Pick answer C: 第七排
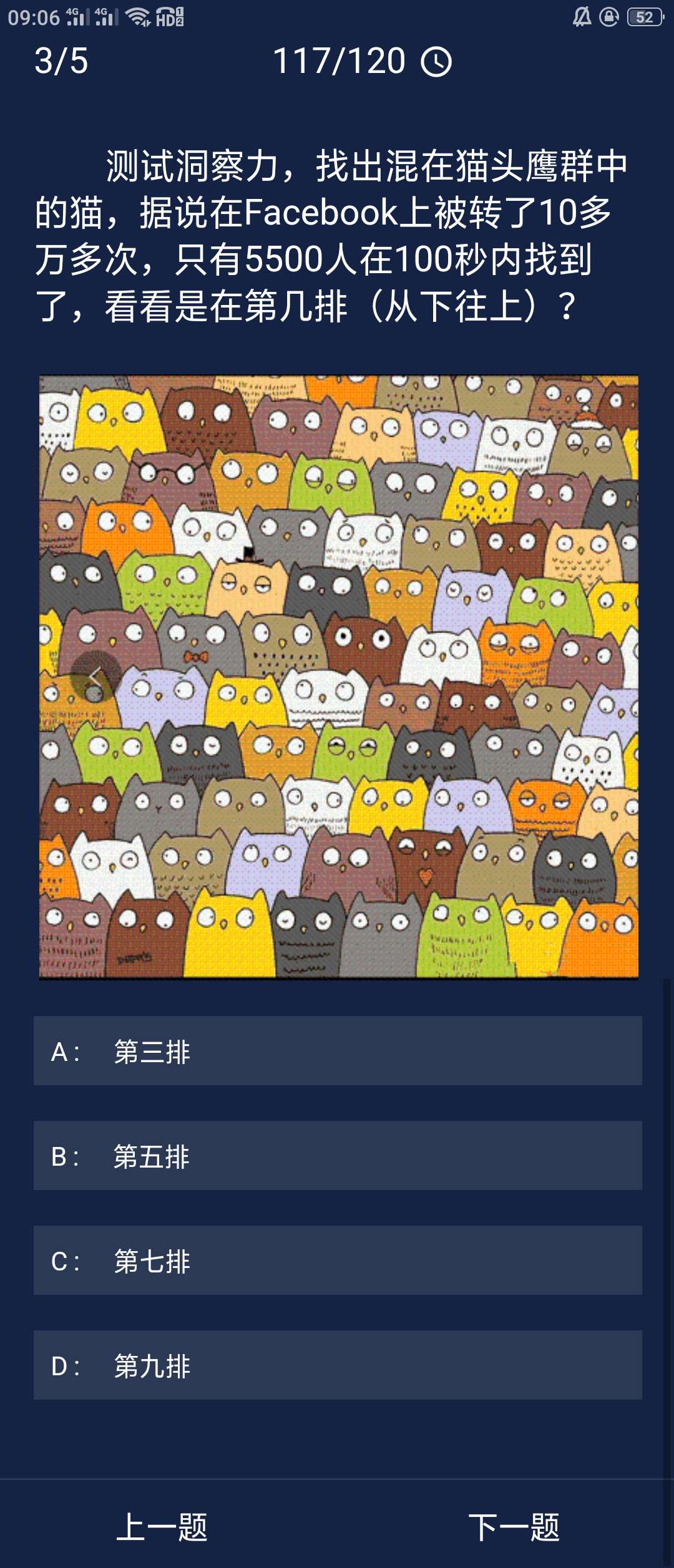 [337, 1261]
